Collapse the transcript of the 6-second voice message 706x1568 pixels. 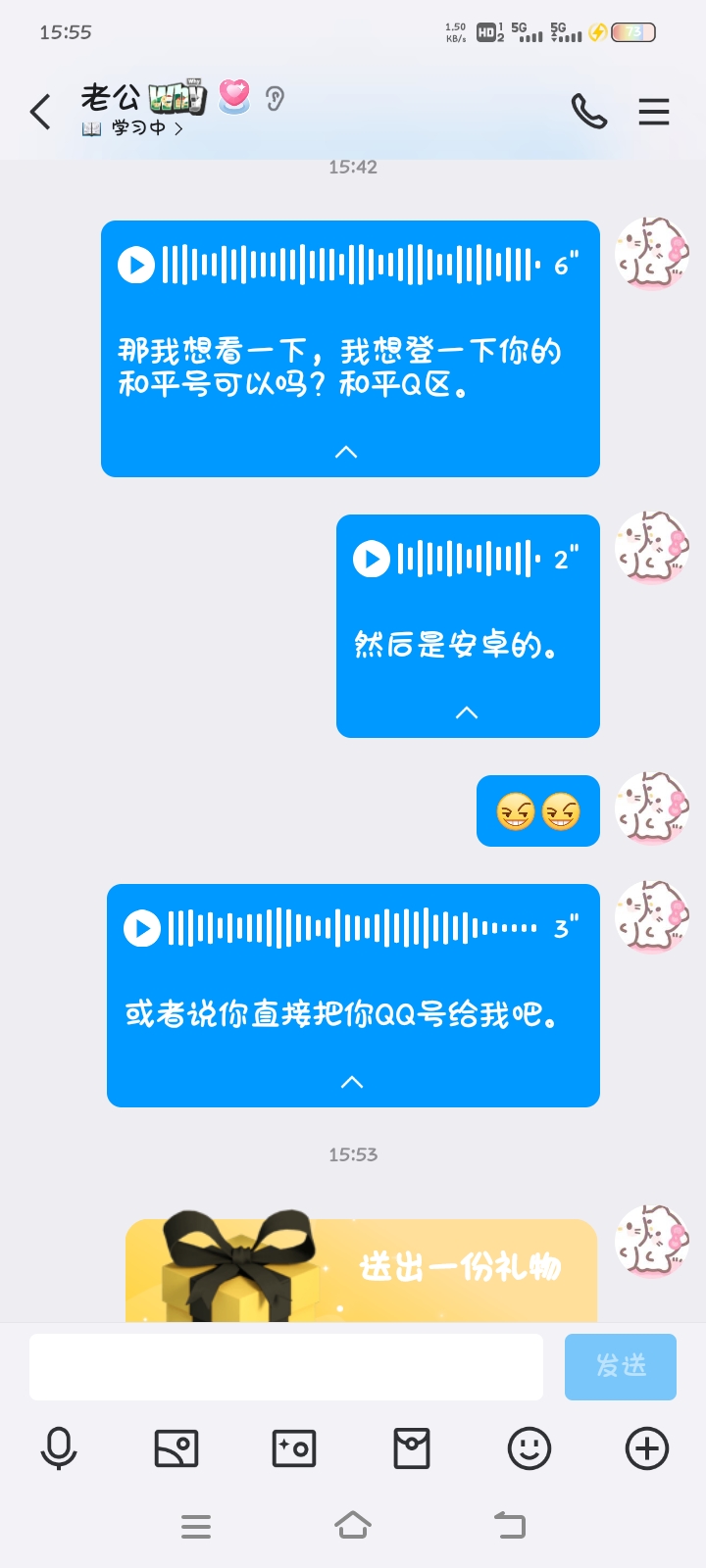point(346,452)
